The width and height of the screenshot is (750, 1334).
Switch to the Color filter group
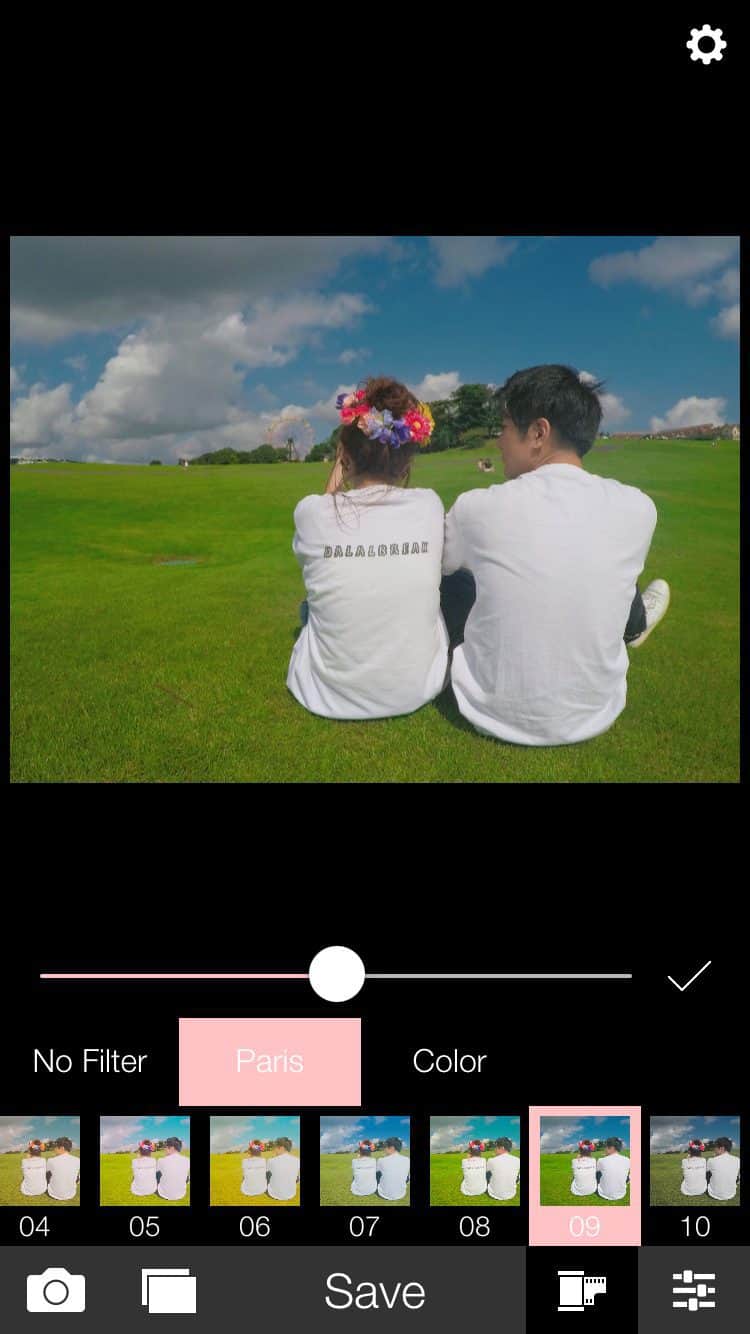449,1061
